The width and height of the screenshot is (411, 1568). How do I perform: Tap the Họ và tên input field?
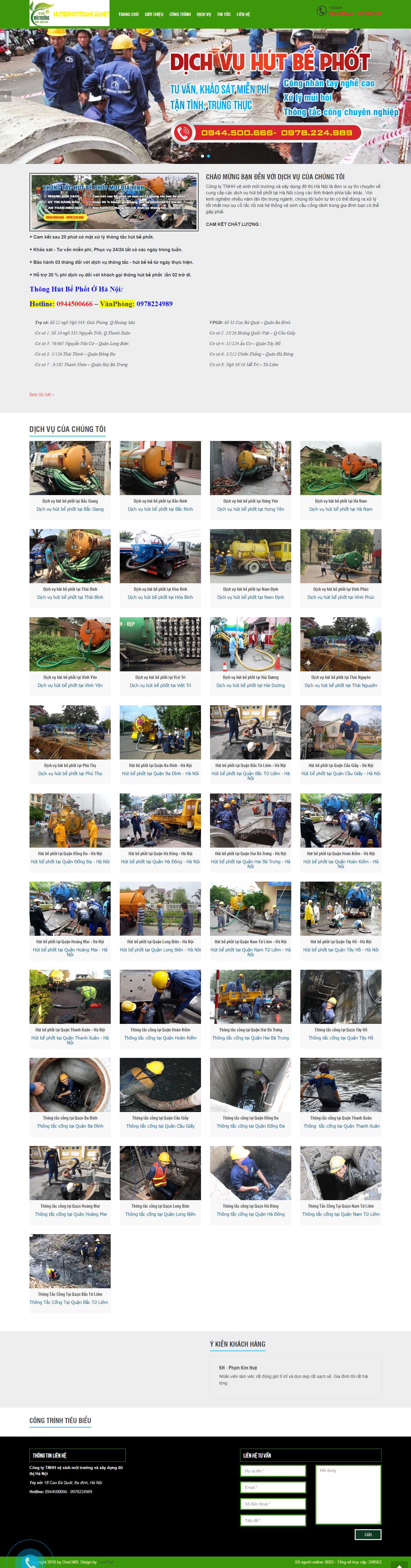pos(273,1470)
